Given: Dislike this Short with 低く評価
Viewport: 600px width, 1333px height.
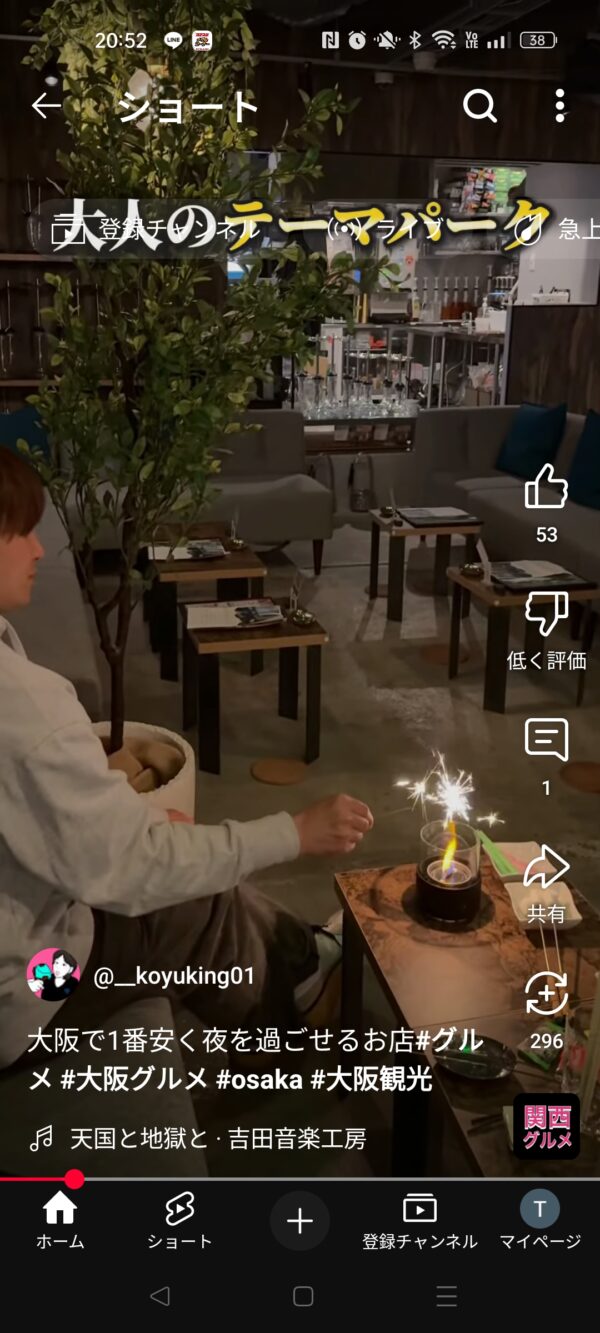Looking at the screenshot, I should point(546,616).
